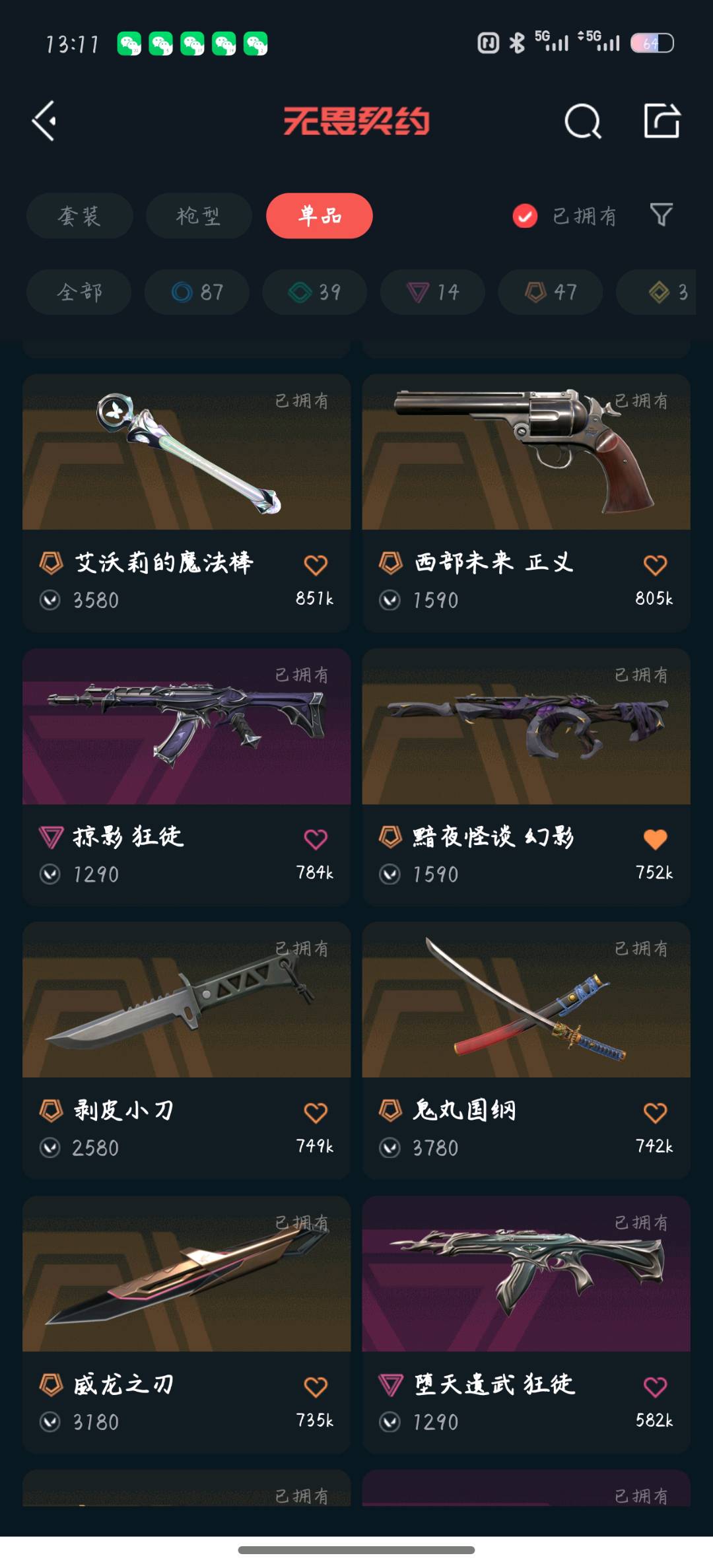
Task: Like the 威龙之刃 skin
Action: 316,1386
